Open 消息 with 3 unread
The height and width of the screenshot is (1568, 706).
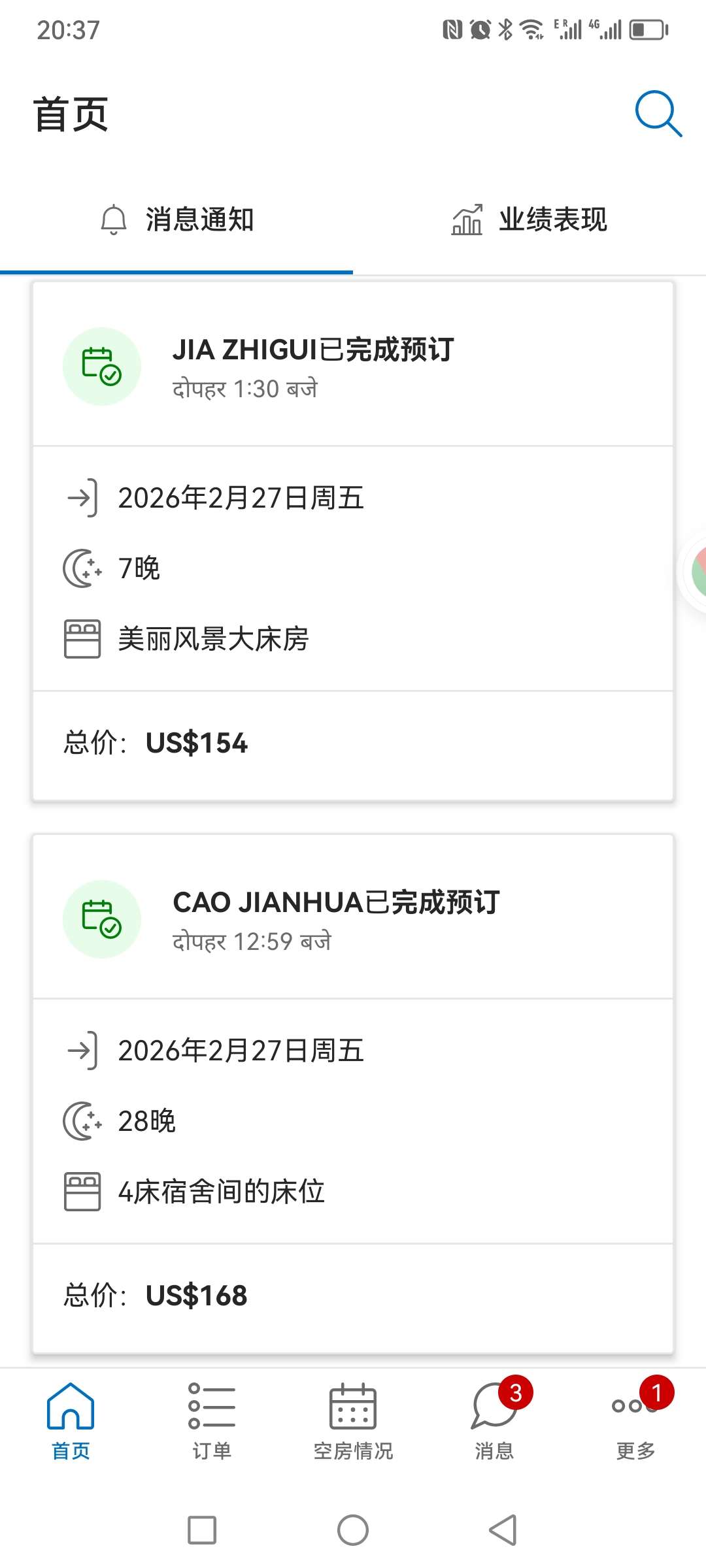[x=494, y=1422]
